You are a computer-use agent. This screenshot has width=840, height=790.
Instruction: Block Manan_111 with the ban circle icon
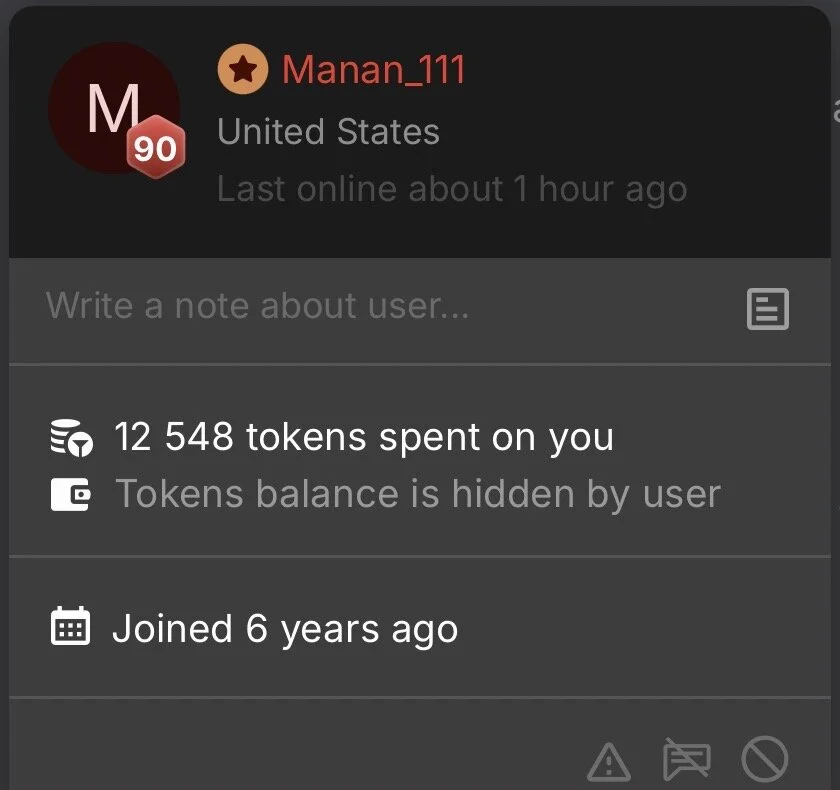[765, 760]
